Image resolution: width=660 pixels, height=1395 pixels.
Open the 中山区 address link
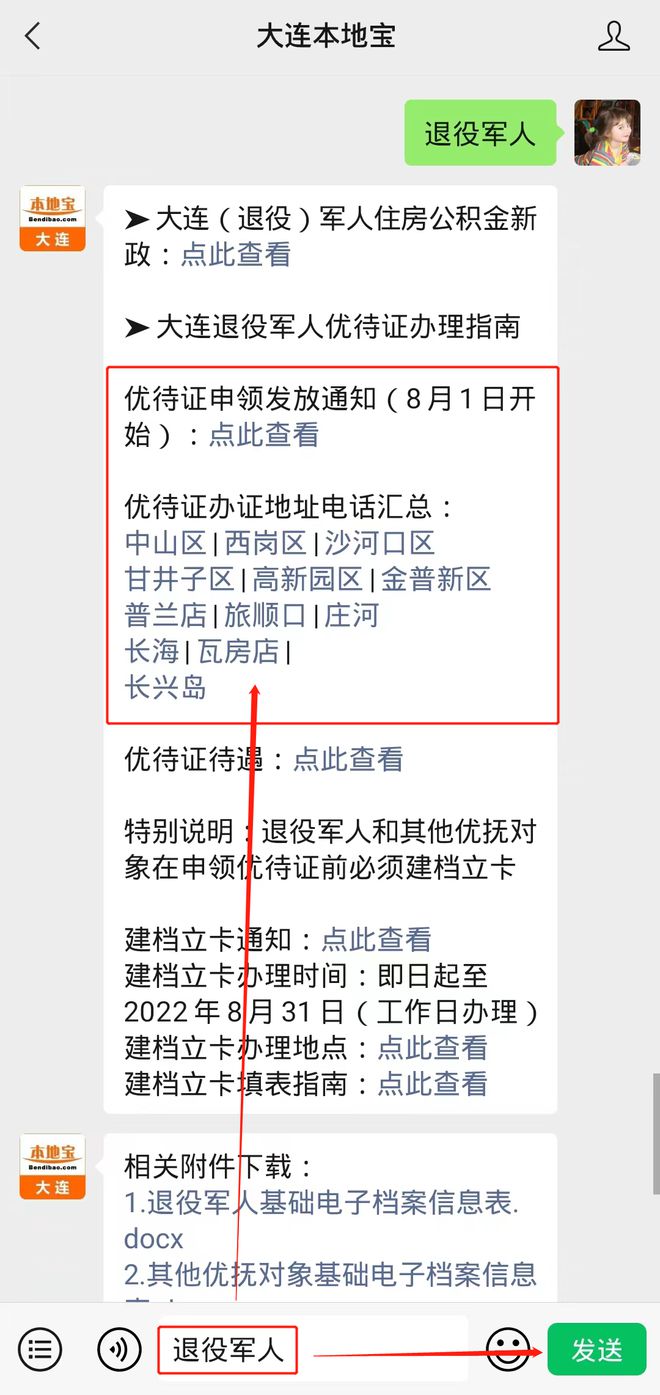click(165, 544)
